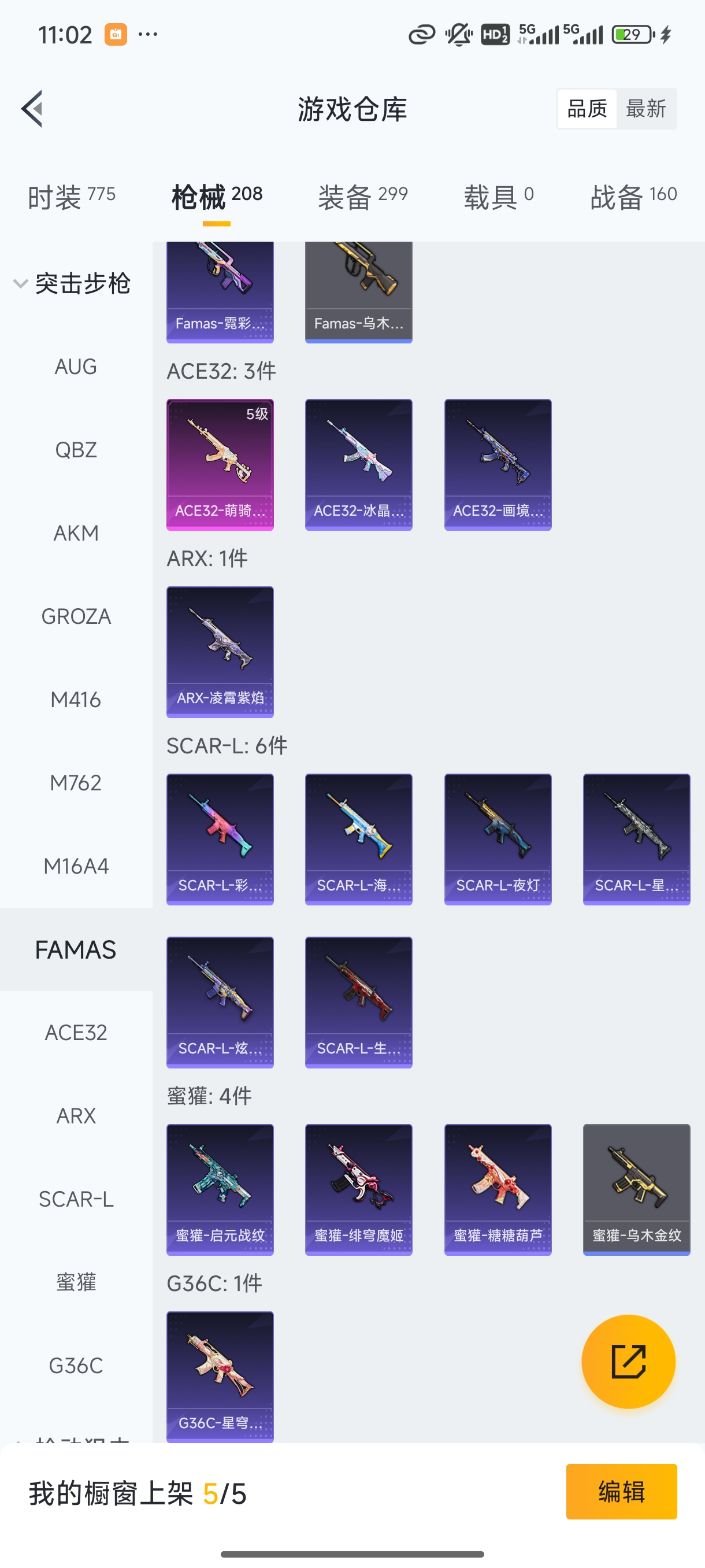View the 蜜獾-糖糖葫芦 skin
Viewport: 705px width, 1568px height.
(498, 1189)
